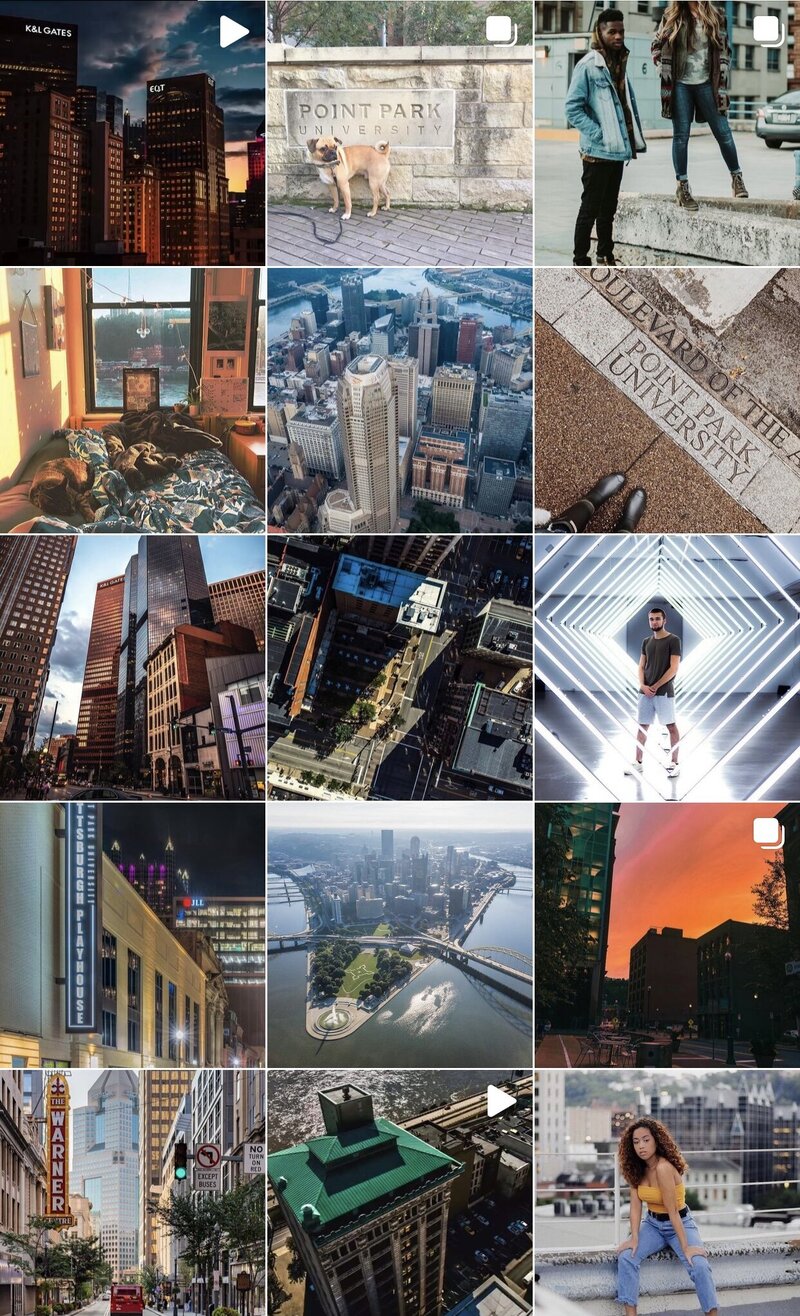Image resolution: width=800 pixels, height=1316 pixels.
Task: Open the dog at Point Park University post
Action: pos(399,132)
